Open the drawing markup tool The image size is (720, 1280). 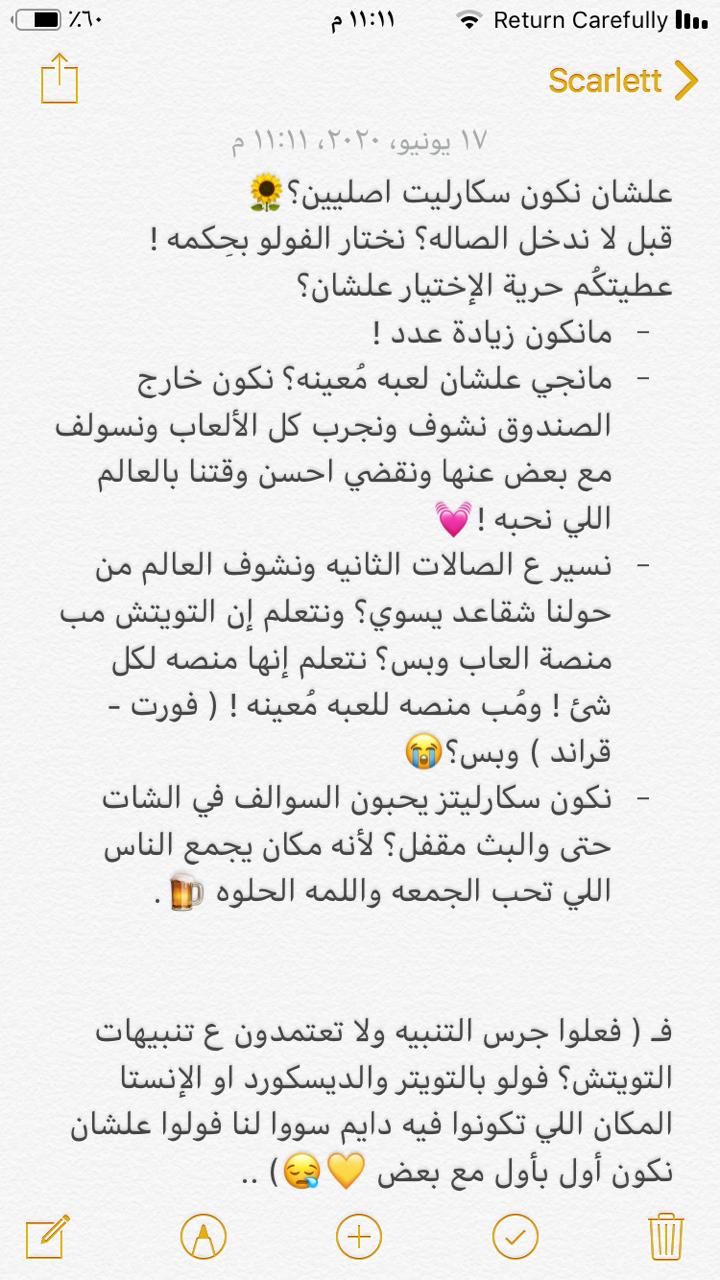(x=203, y=1237)
